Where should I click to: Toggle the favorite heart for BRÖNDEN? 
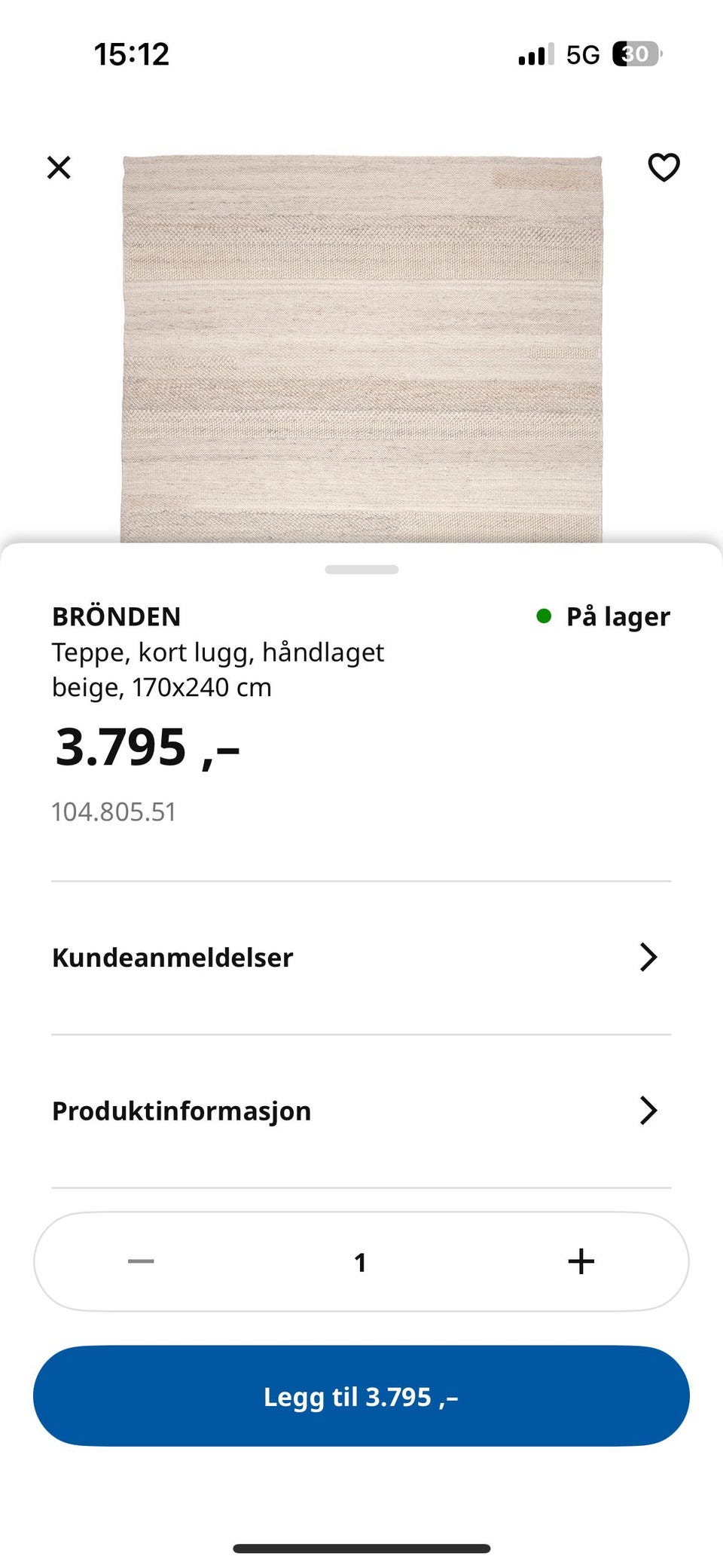[664, 167]
